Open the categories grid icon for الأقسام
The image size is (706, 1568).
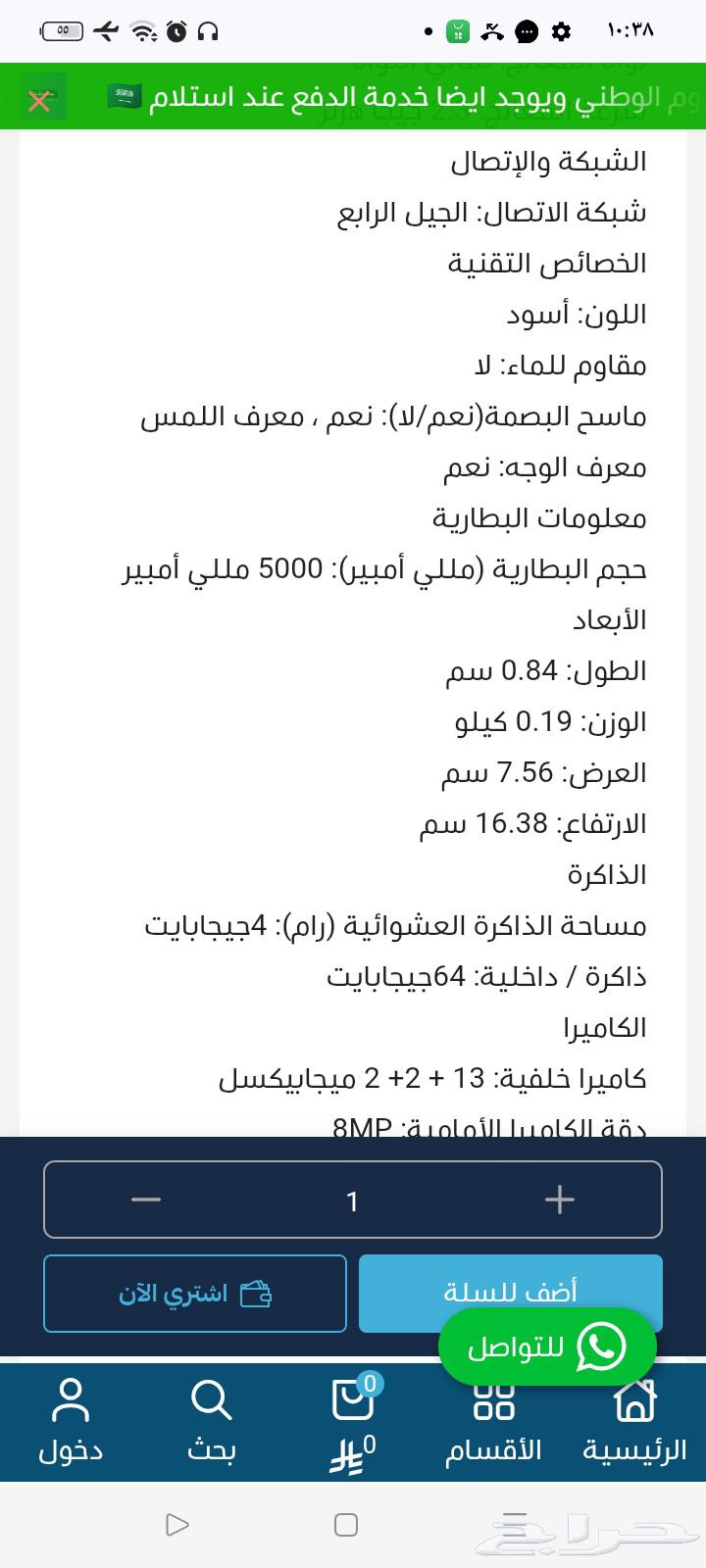tap(494, 1401)
